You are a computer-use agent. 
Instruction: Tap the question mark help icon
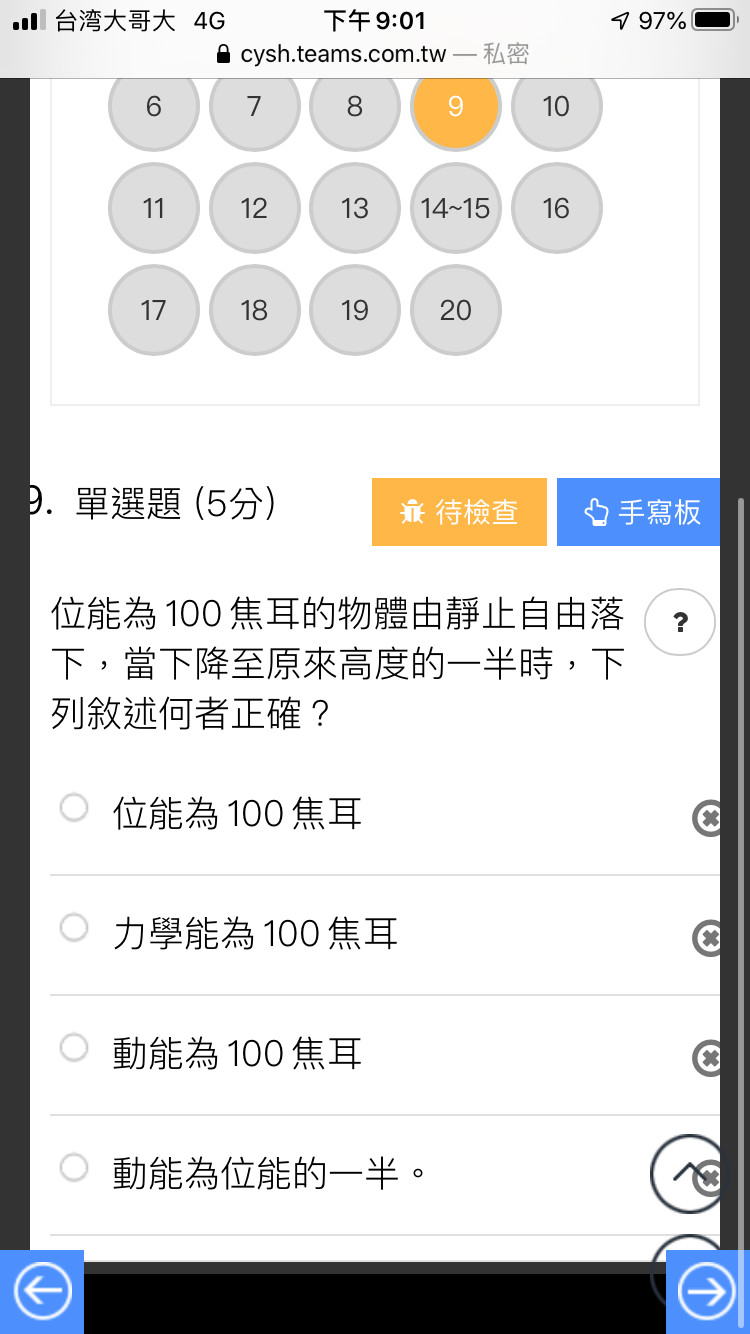681,622
